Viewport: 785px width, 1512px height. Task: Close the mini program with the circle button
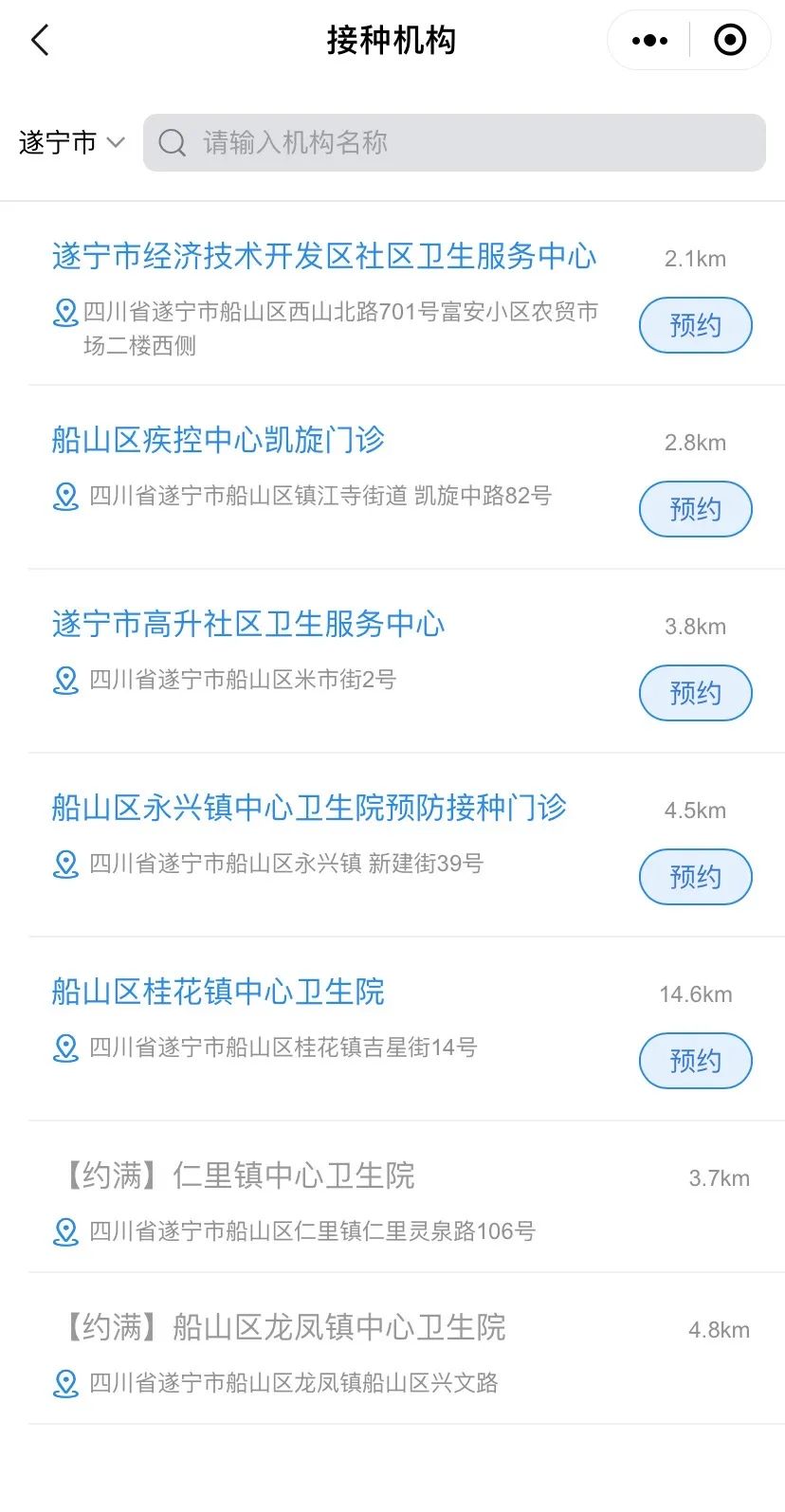pos(729,41)
